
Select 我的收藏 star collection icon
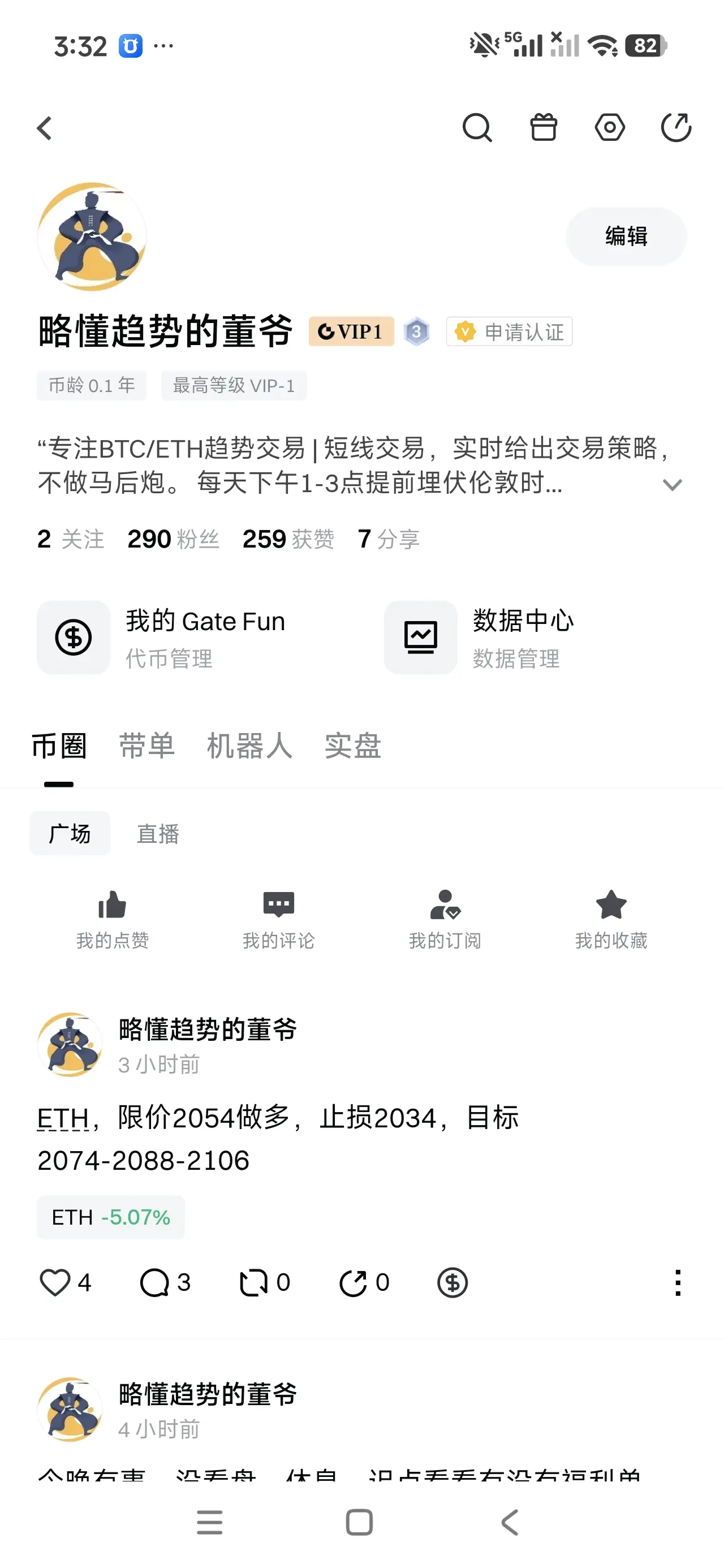tap(611, 906)
